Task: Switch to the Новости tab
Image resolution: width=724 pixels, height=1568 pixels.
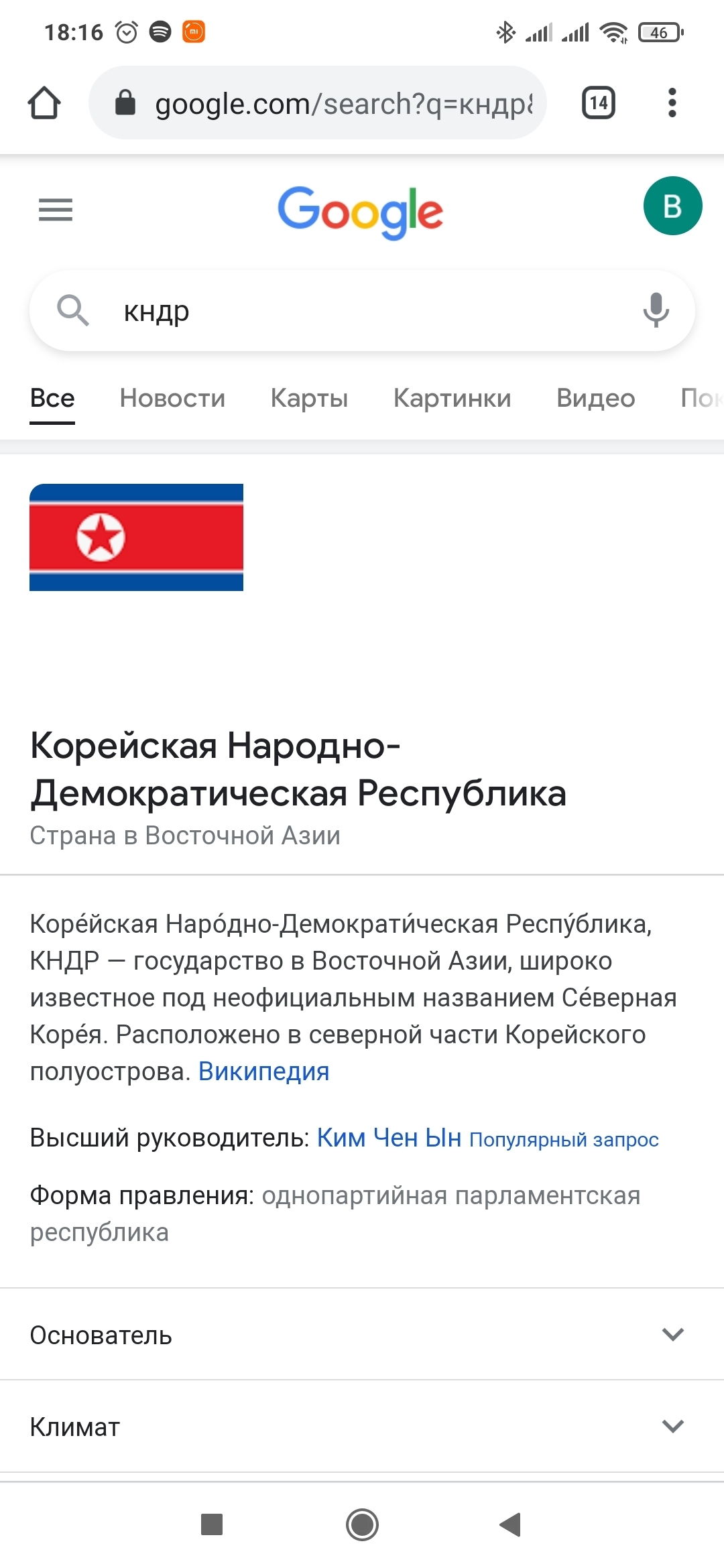Action: [172, 398]
